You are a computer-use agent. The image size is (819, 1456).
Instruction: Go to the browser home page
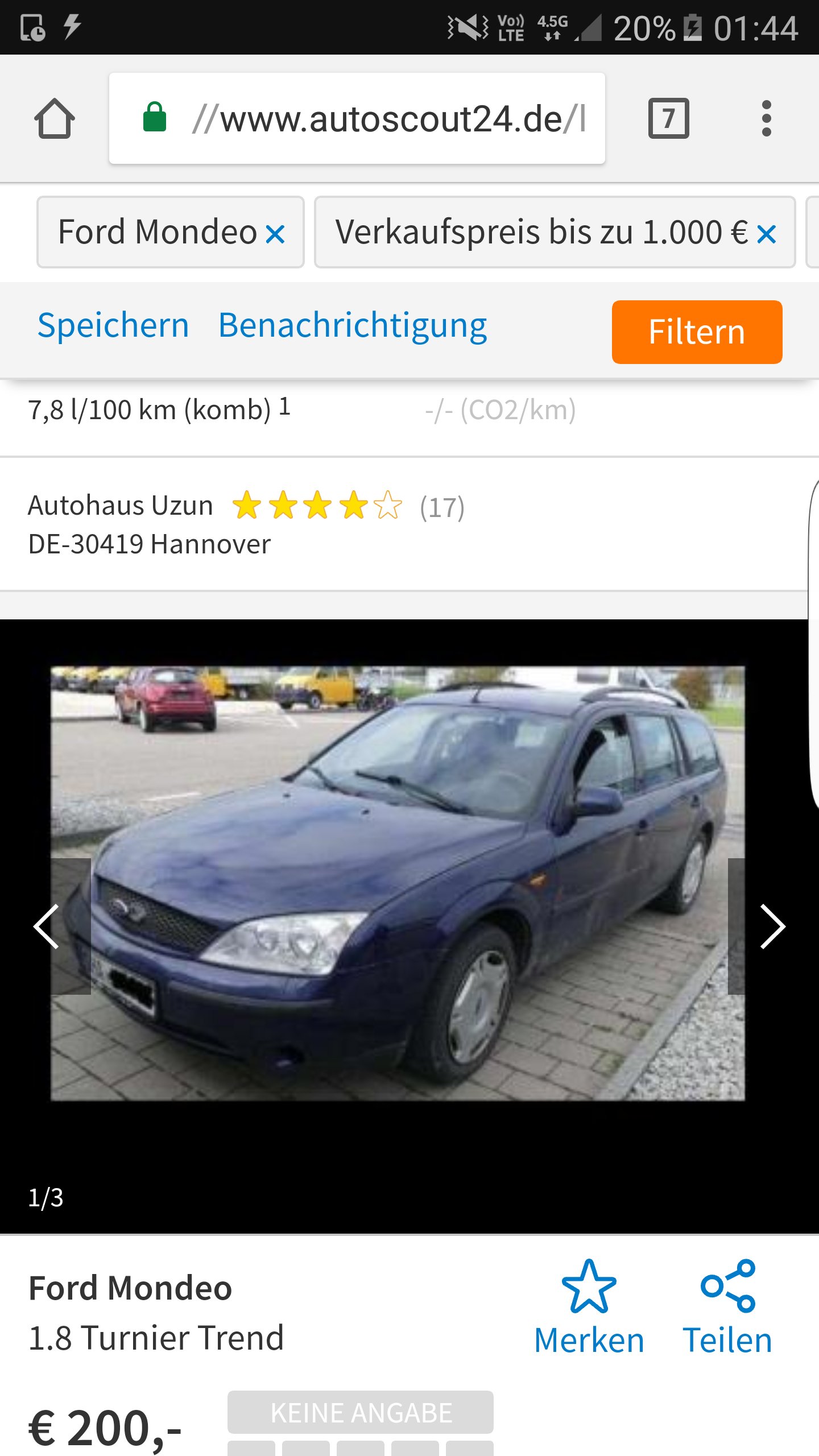[55, 118]
